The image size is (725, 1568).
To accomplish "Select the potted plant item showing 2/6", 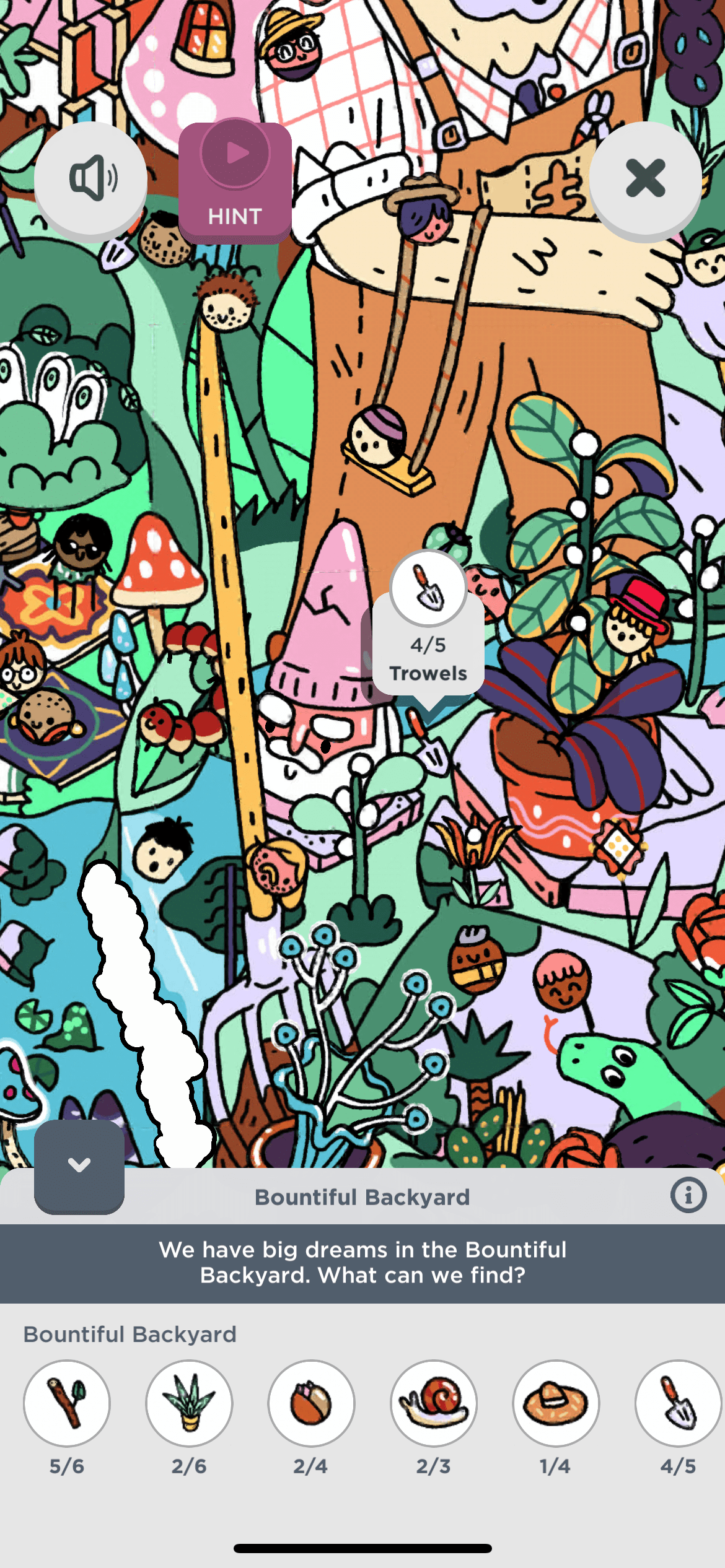I will pos(189,1403).
